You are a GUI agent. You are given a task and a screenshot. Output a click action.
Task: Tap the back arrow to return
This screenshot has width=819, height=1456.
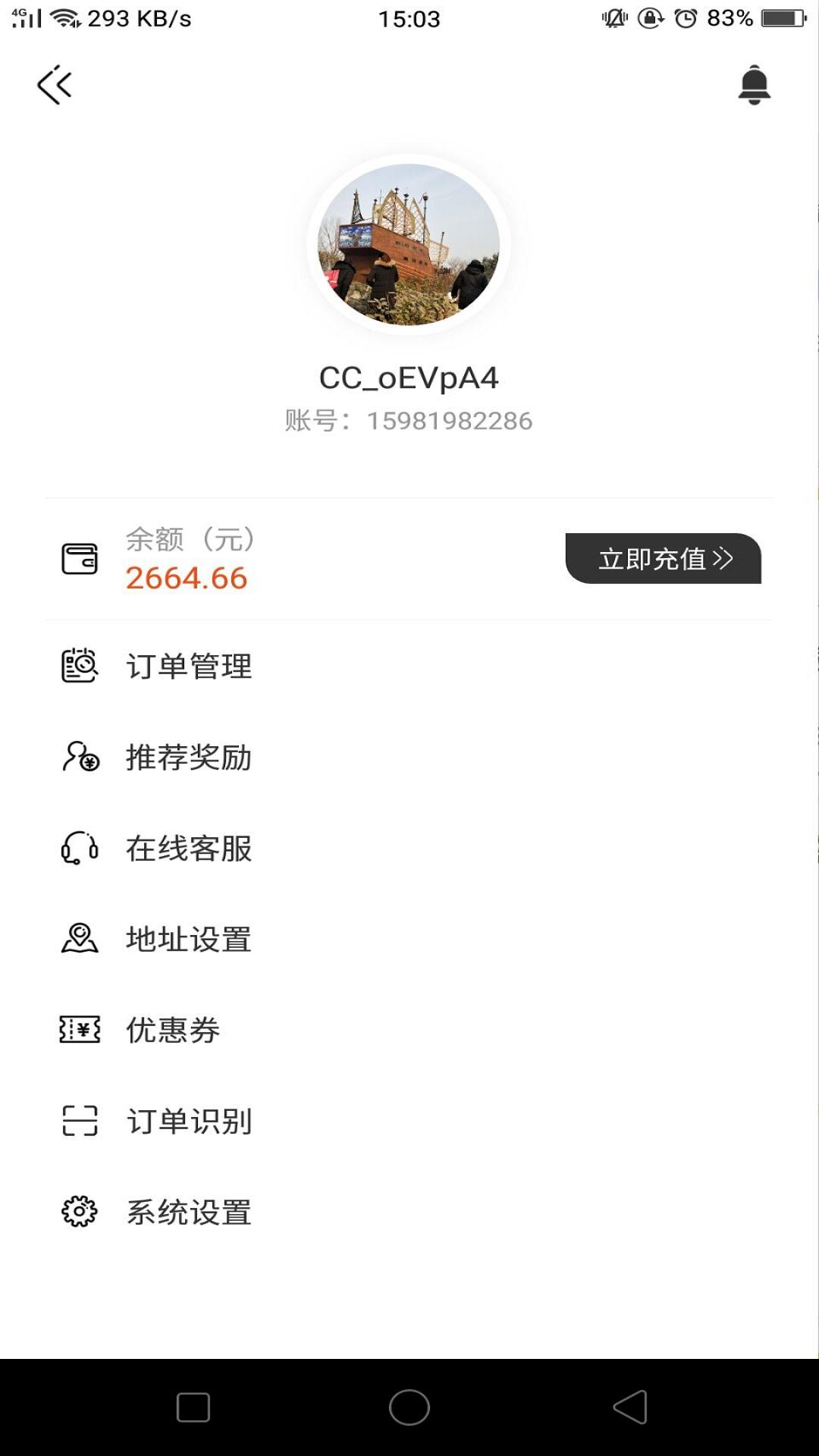(x=55, y=85)
